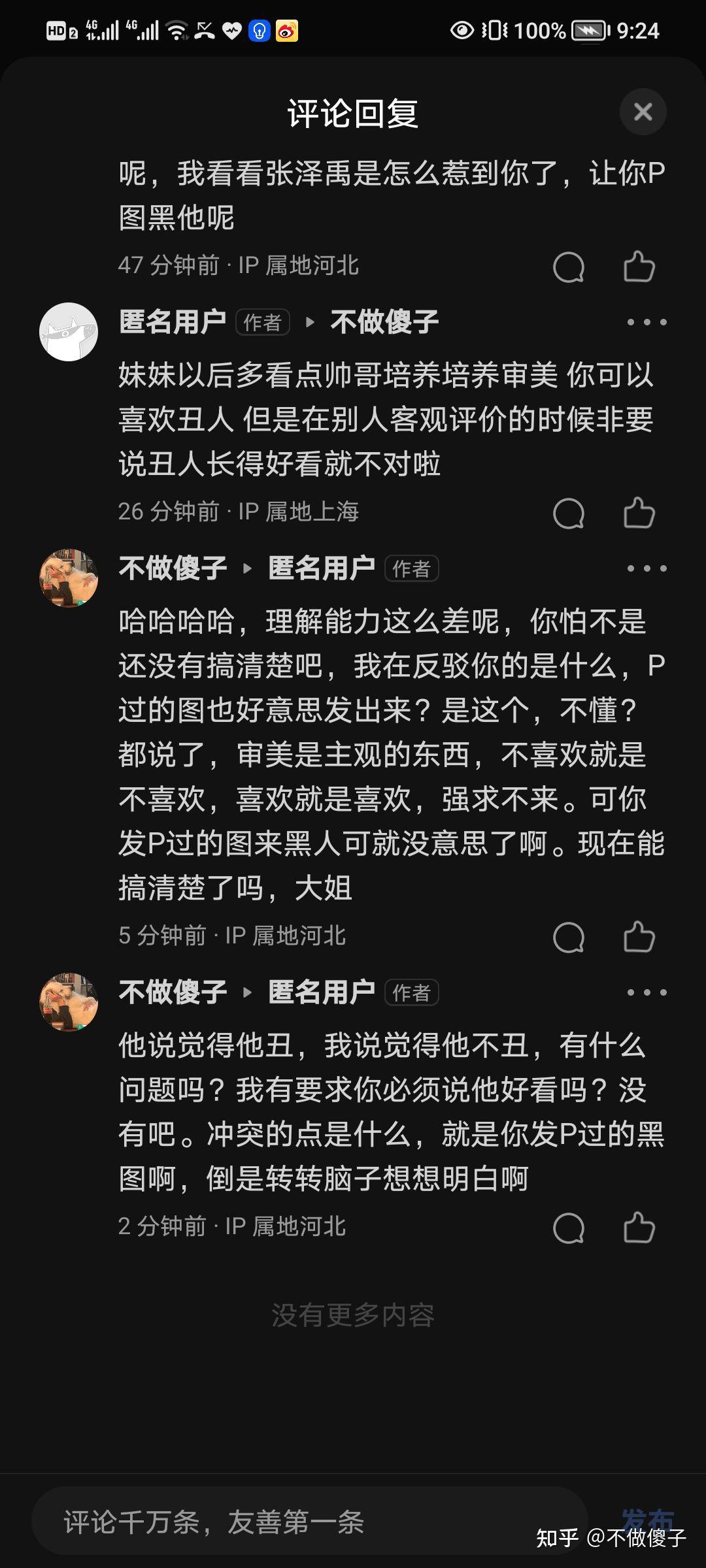The image size is (706, 1568).
Task: Like the comment from IP 属地上海
Action: (639, 513)
